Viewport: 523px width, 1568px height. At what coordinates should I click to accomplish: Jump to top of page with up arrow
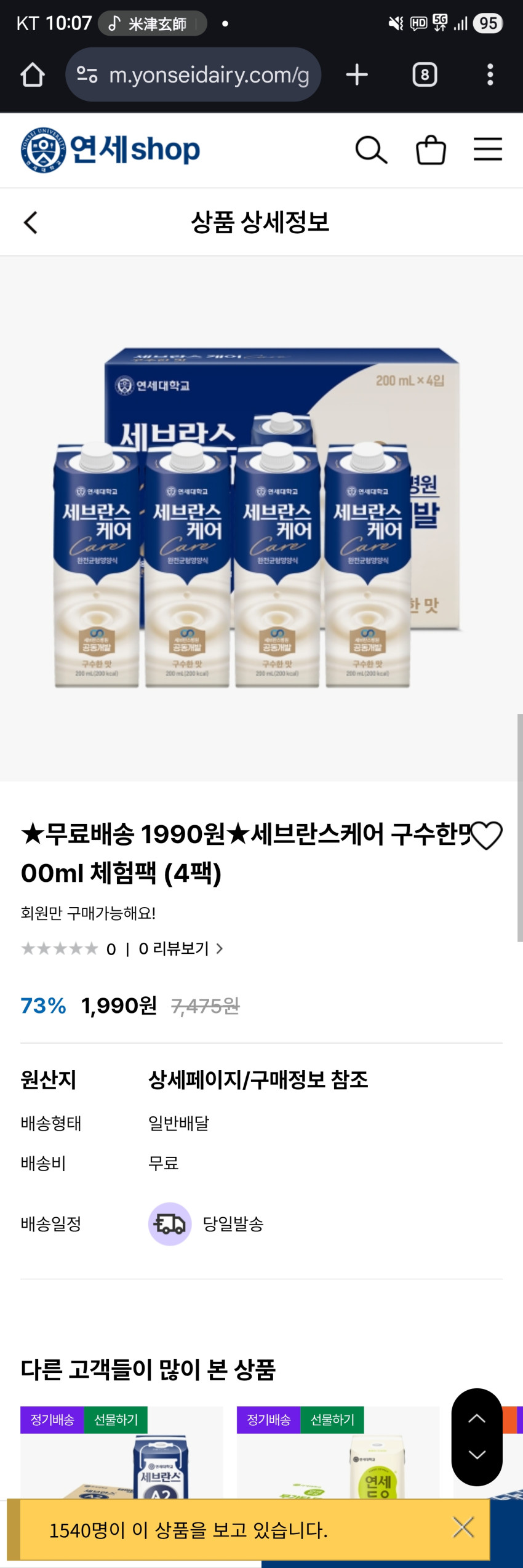click(477, 1419)
